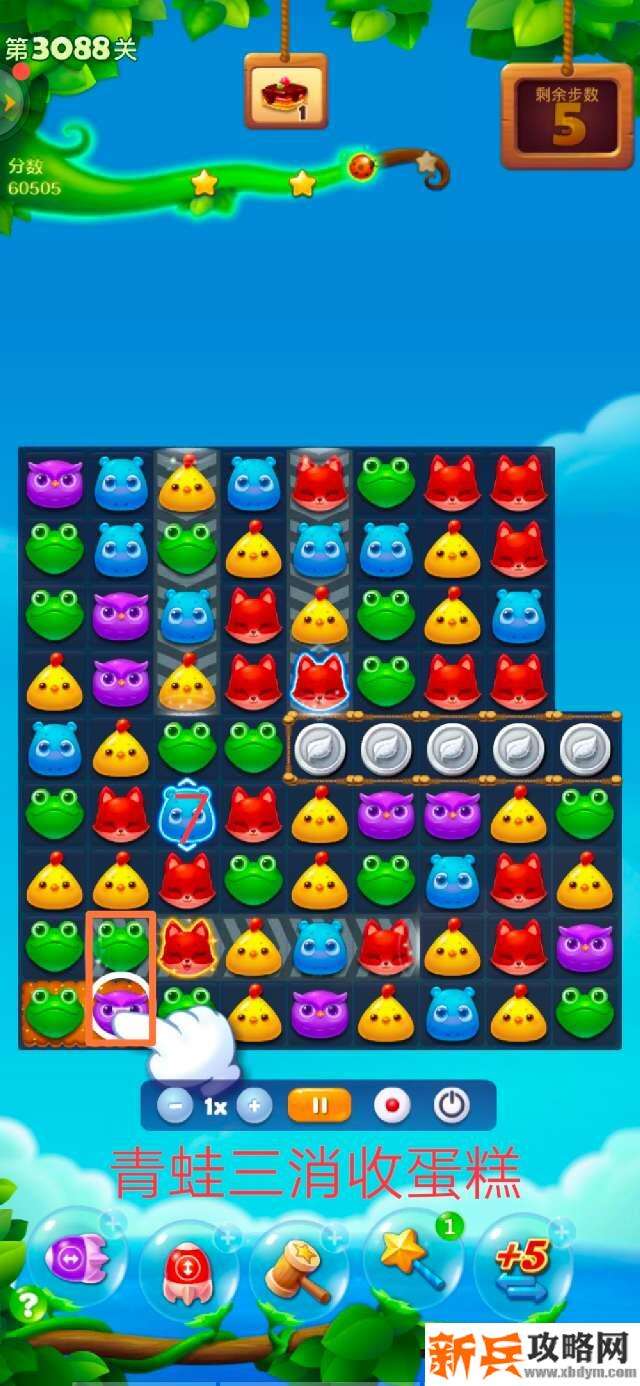
Task: Open the help question mark
Action: (27, 1305)
